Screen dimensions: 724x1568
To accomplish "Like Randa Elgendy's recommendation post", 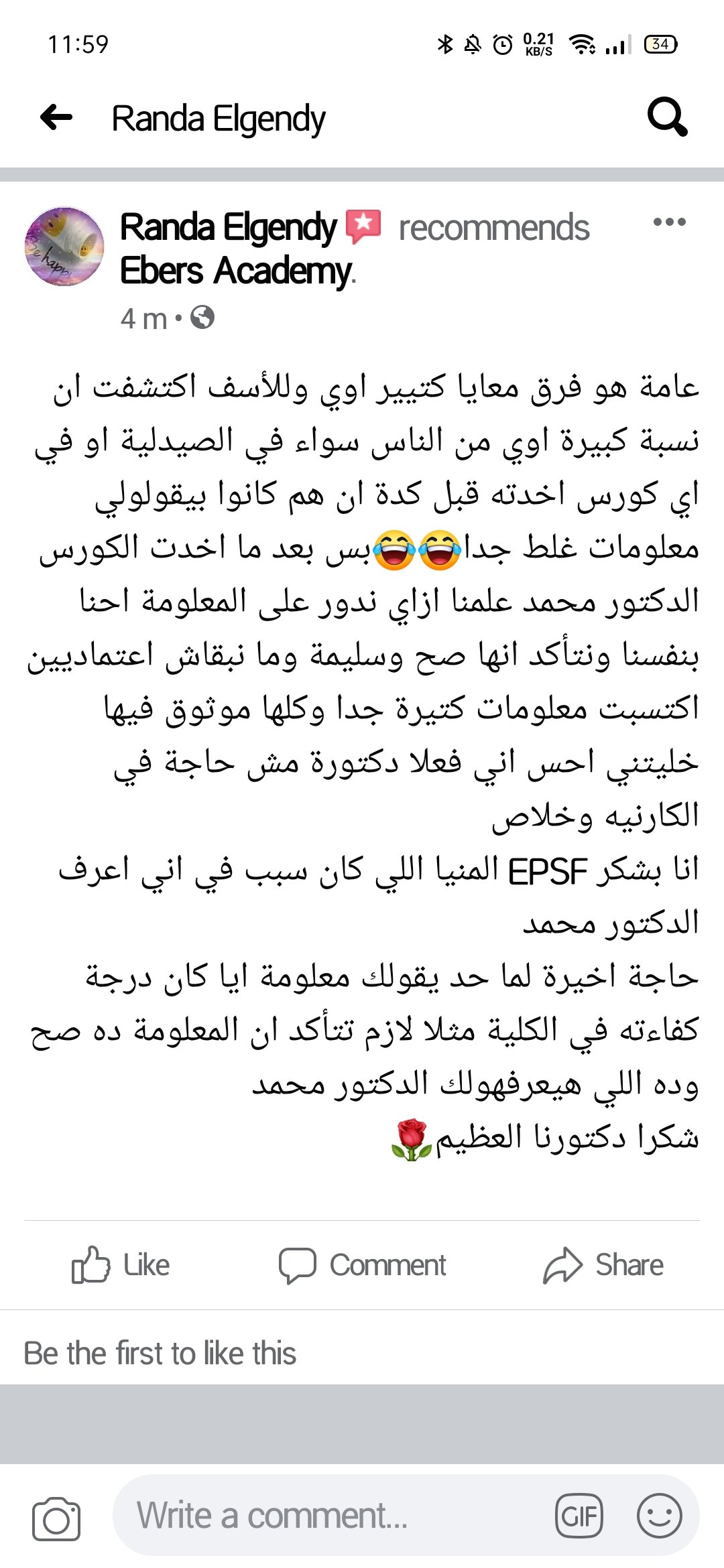I will point(121,1265).
